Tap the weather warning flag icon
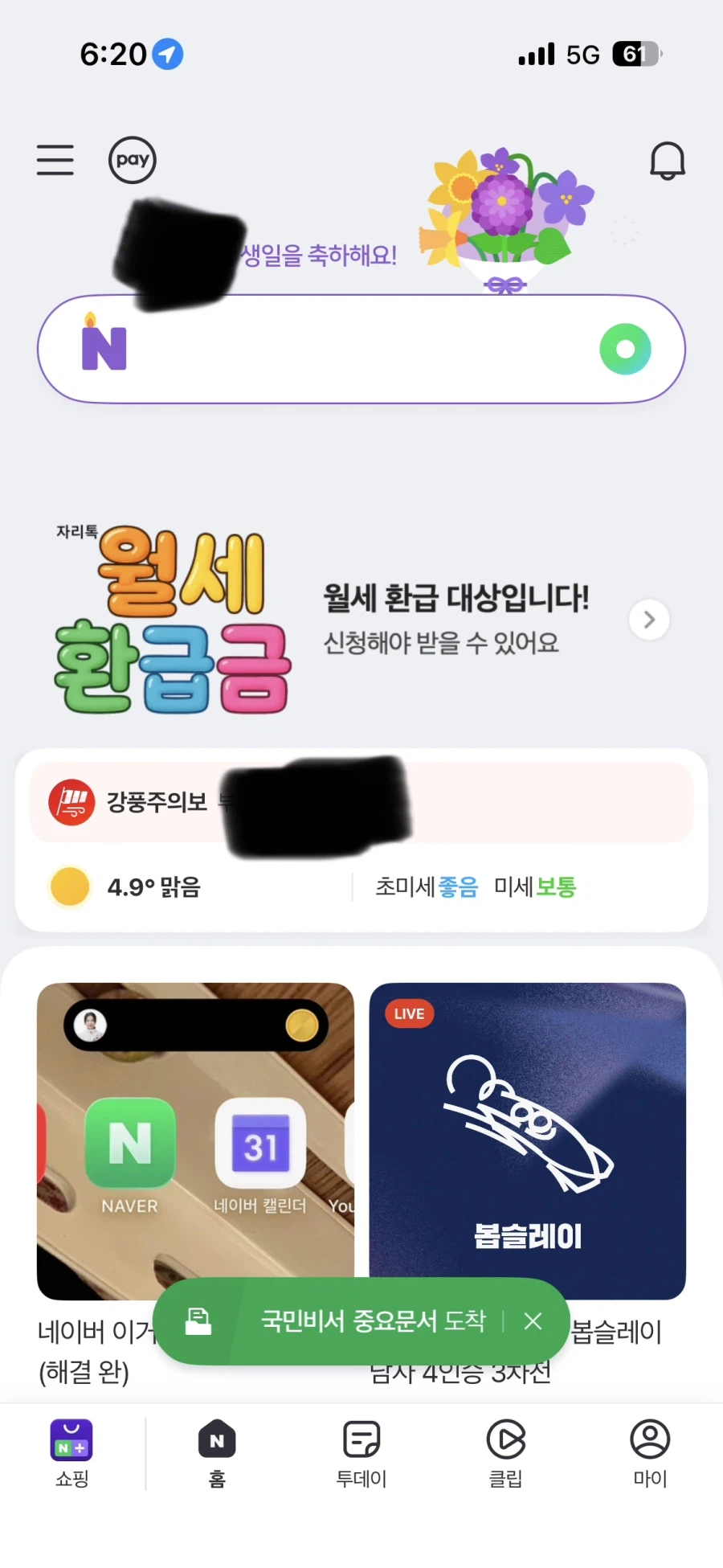 coord(71,802)
